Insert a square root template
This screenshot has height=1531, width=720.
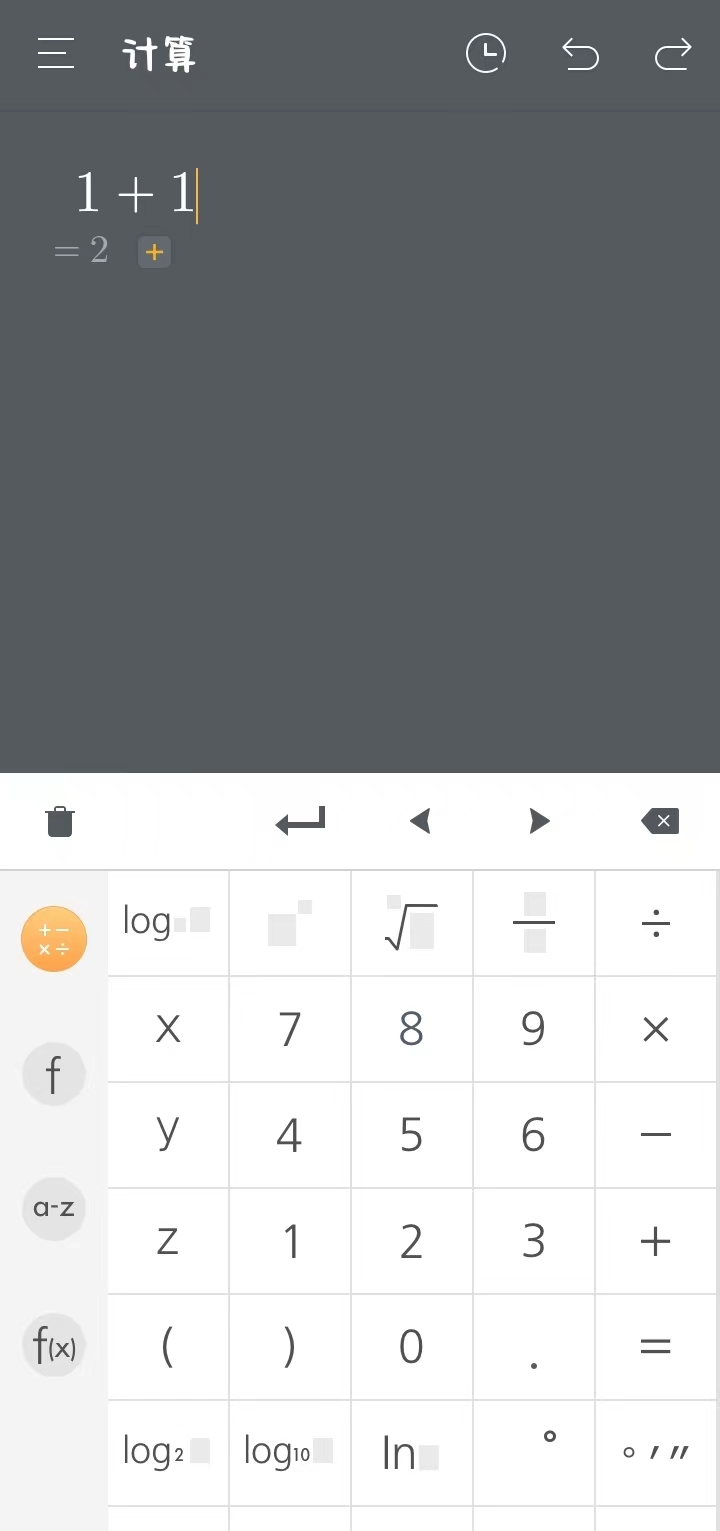tap(411, 923)
